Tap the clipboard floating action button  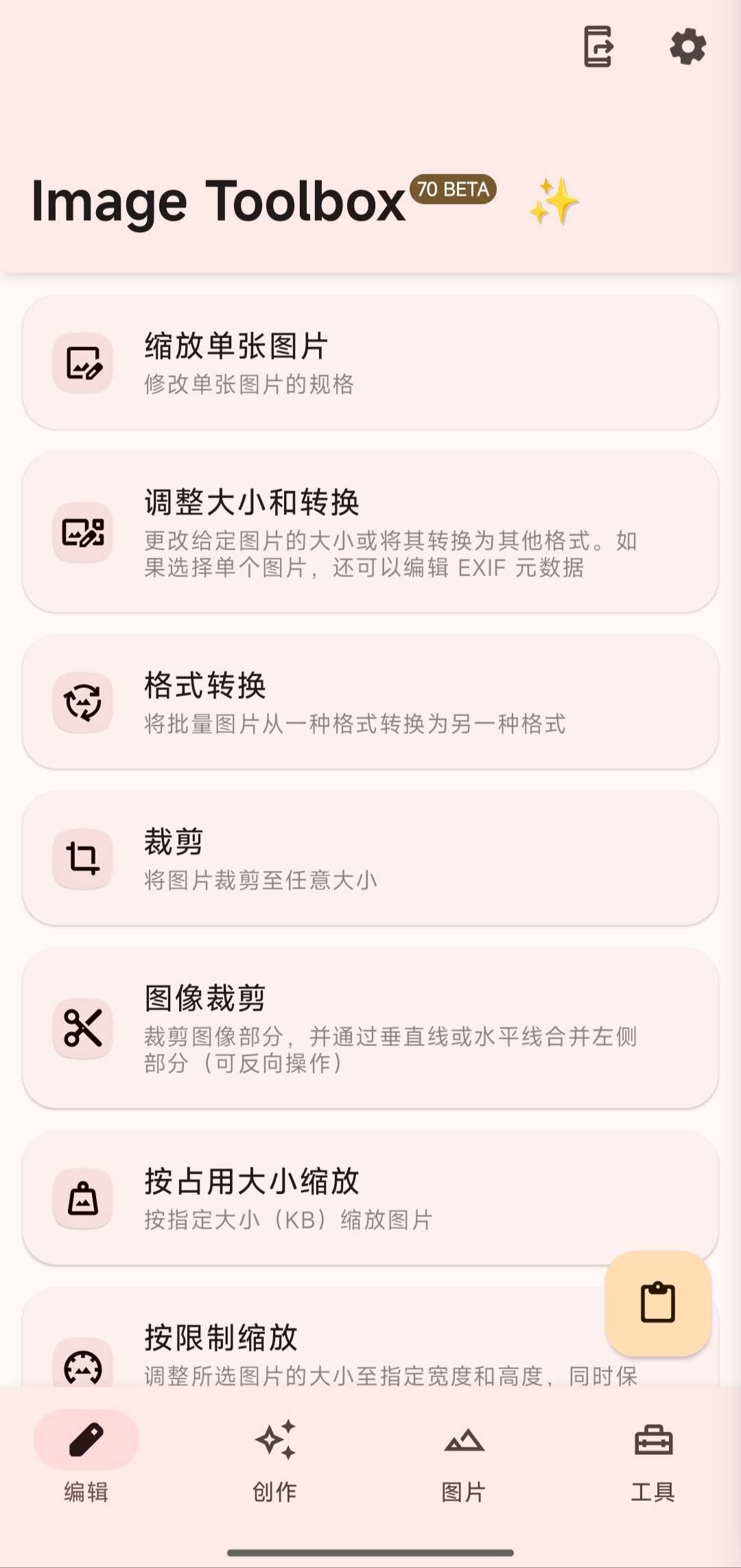click(657, 1303)
